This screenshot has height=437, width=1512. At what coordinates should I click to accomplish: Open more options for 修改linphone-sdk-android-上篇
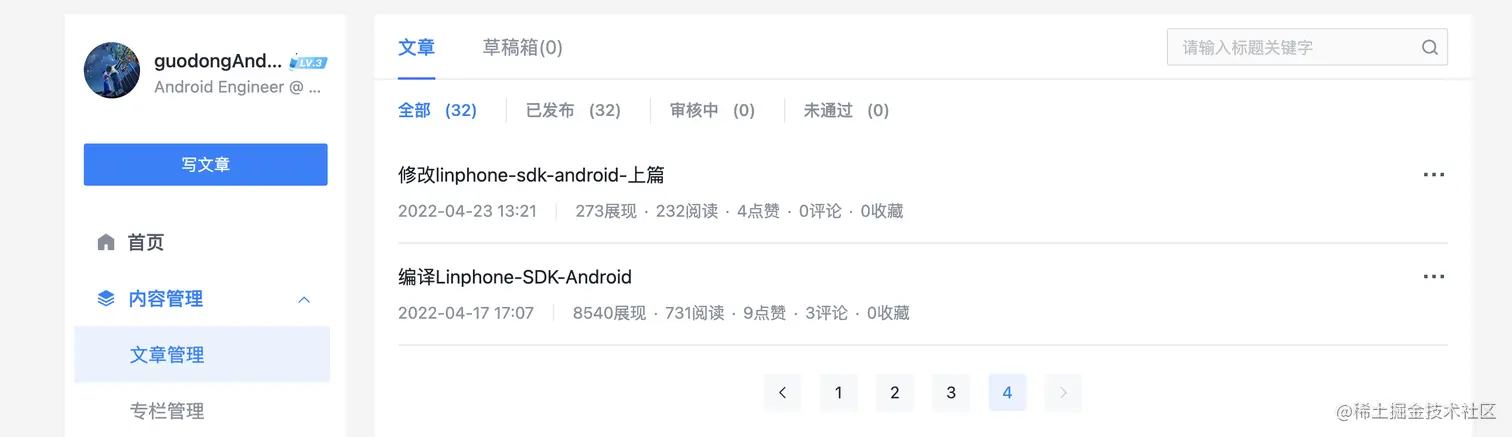tap(1433, 175)
